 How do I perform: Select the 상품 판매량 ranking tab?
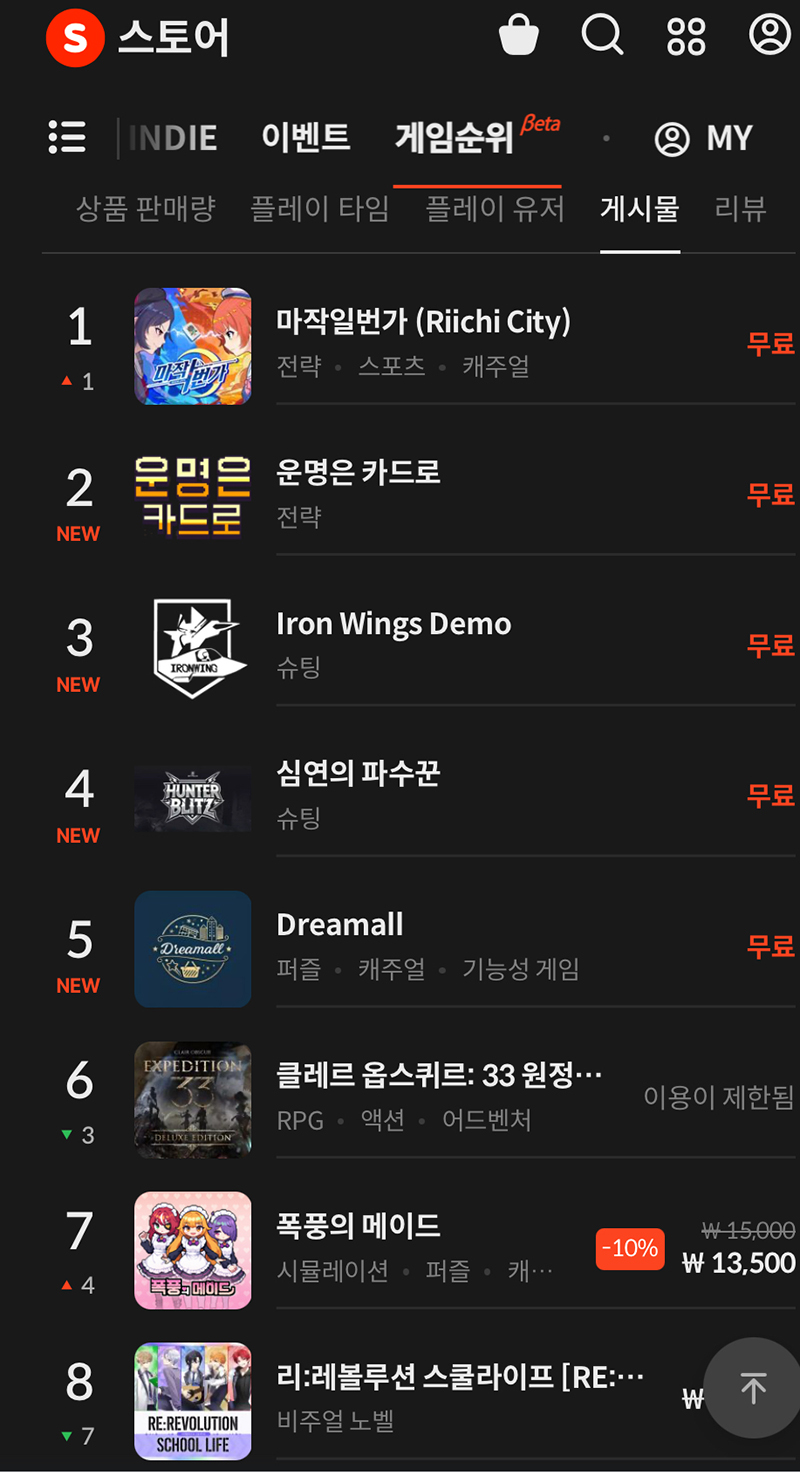tap(146, 209)
